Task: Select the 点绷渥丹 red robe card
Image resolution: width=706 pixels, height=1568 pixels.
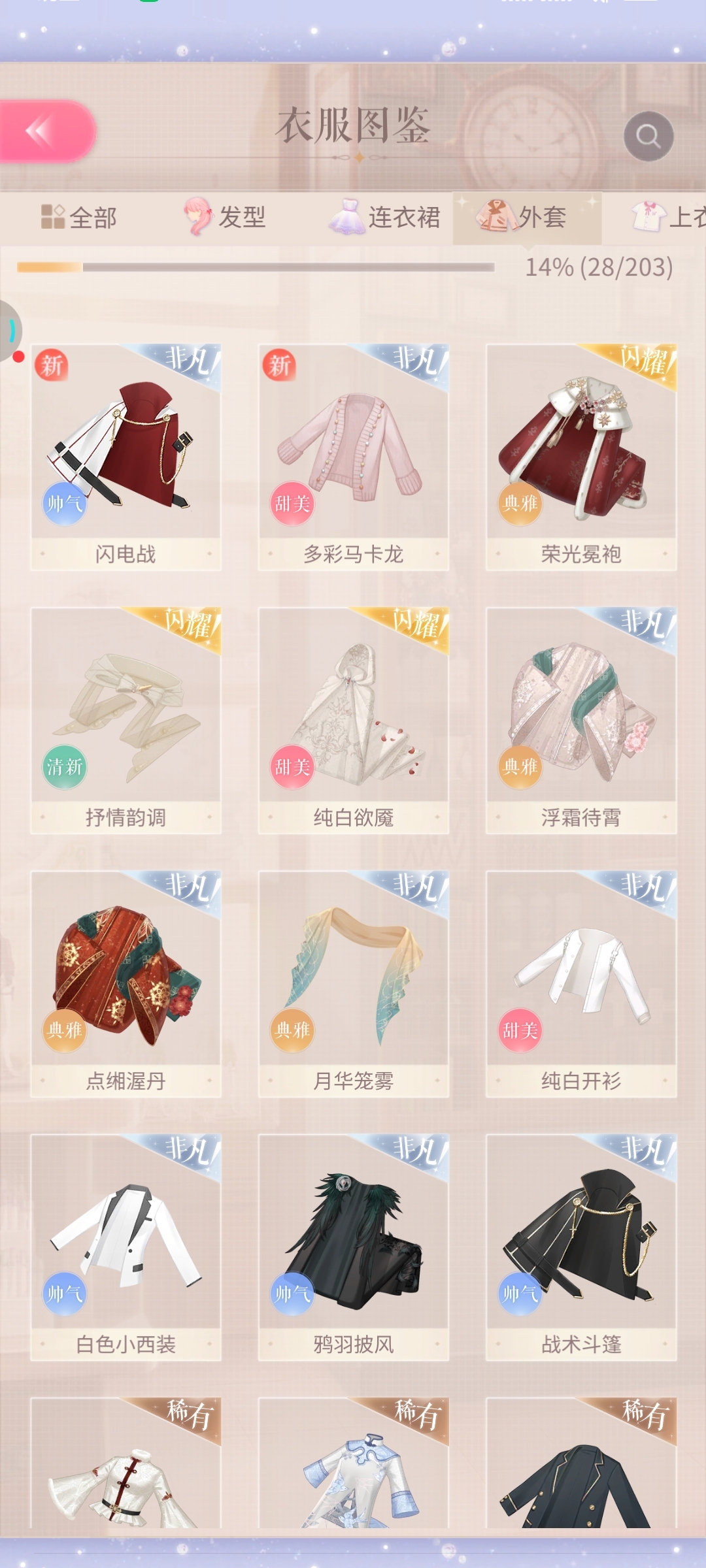Action: (126, 984)
